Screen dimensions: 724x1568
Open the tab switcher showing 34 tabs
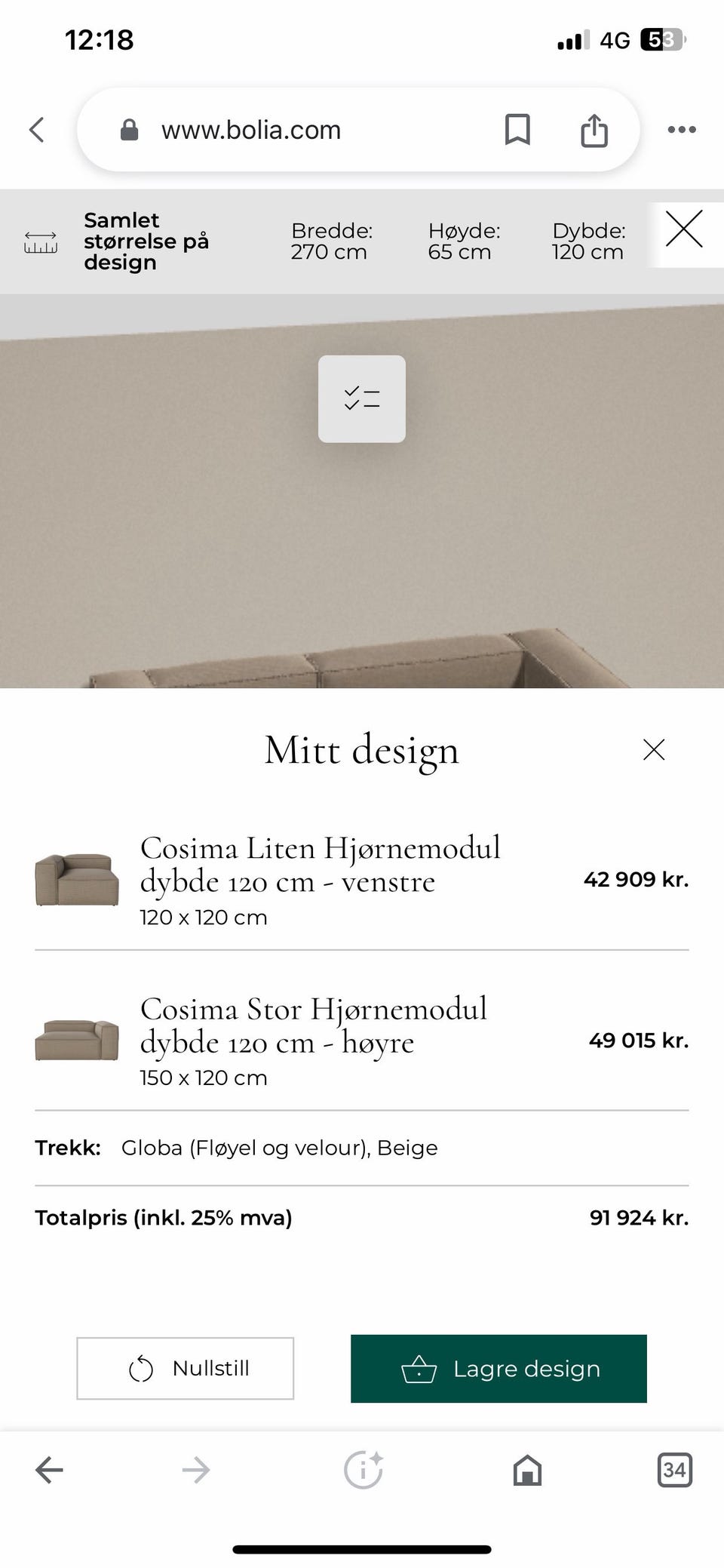[x=674, y=1470]
